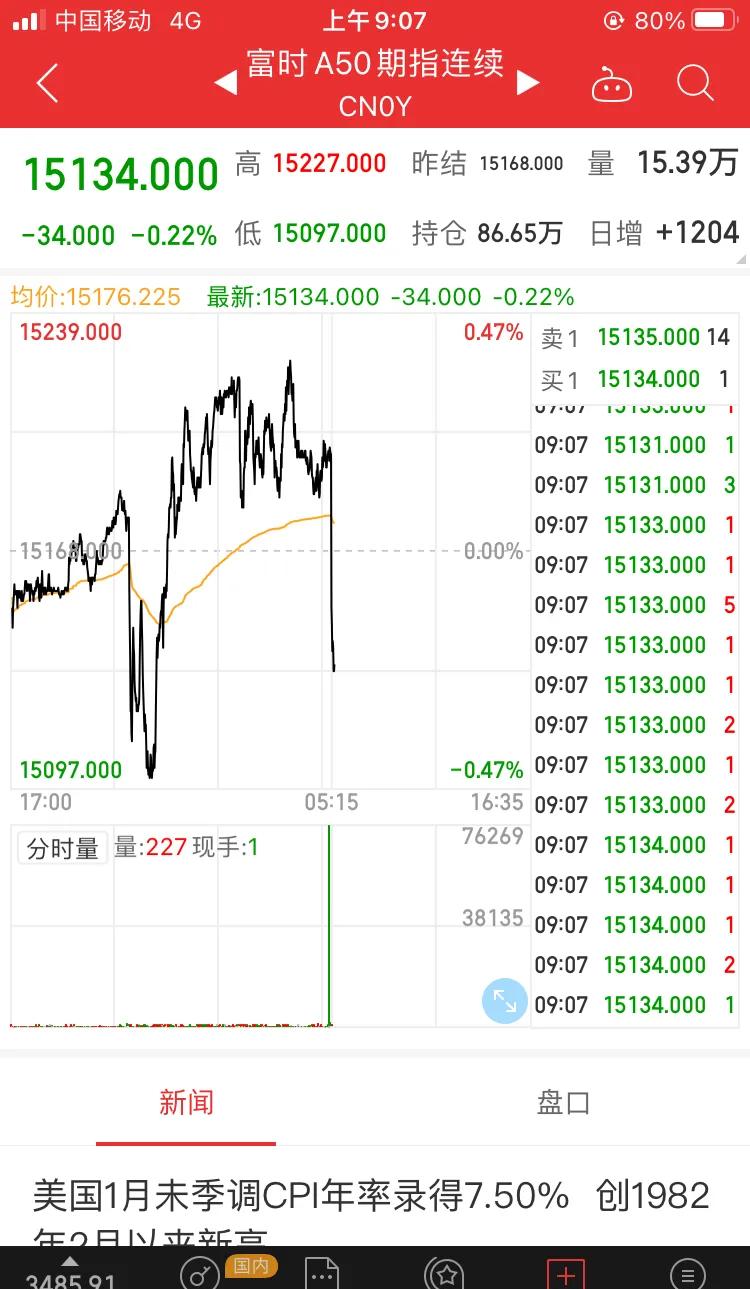
Task: Switch to the next contract with right triangle
Action: coord(527,83)
